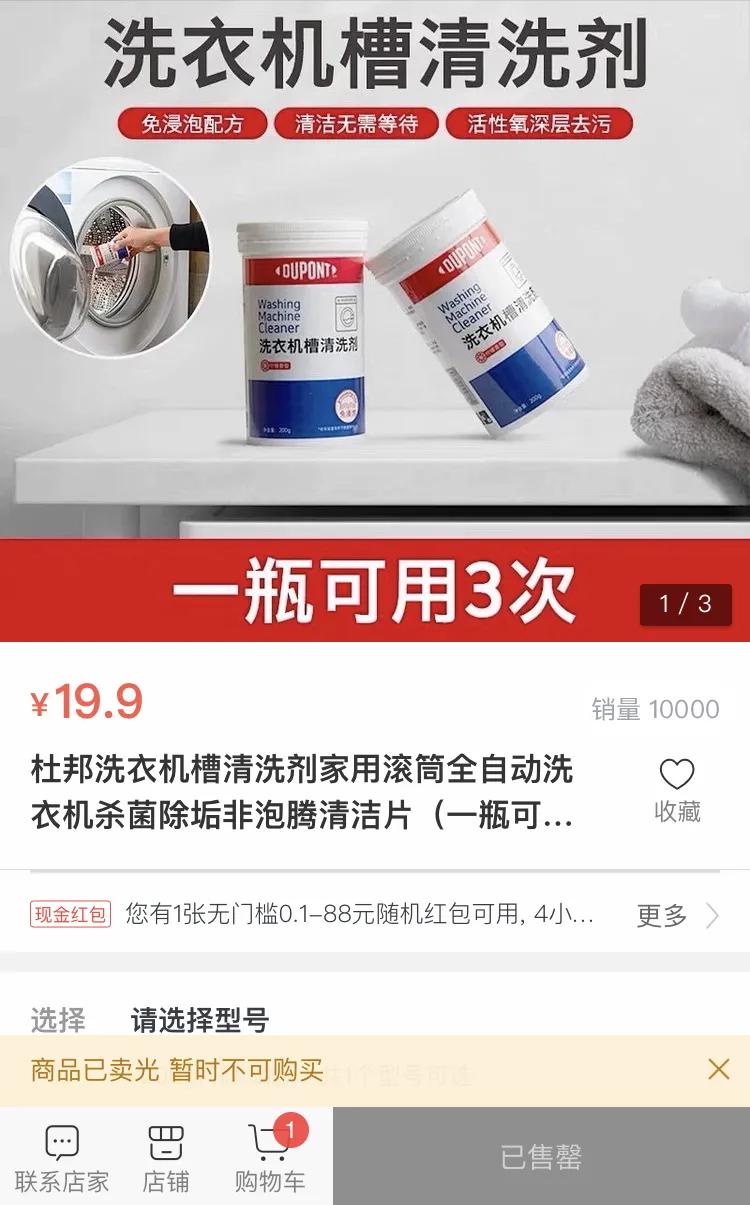Tap the heart icon to favorite item
Image resolution: width=750 pixels, height=1205 pixels.
click(678, 774)
